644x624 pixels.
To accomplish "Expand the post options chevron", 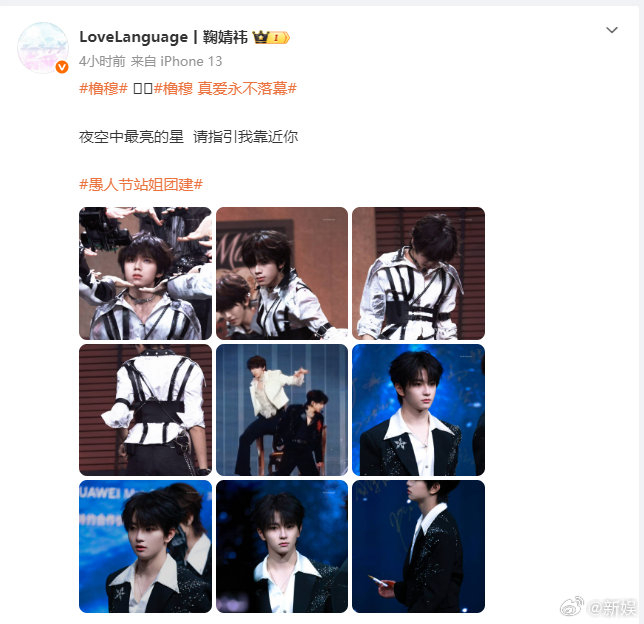I will coord(612,31).
